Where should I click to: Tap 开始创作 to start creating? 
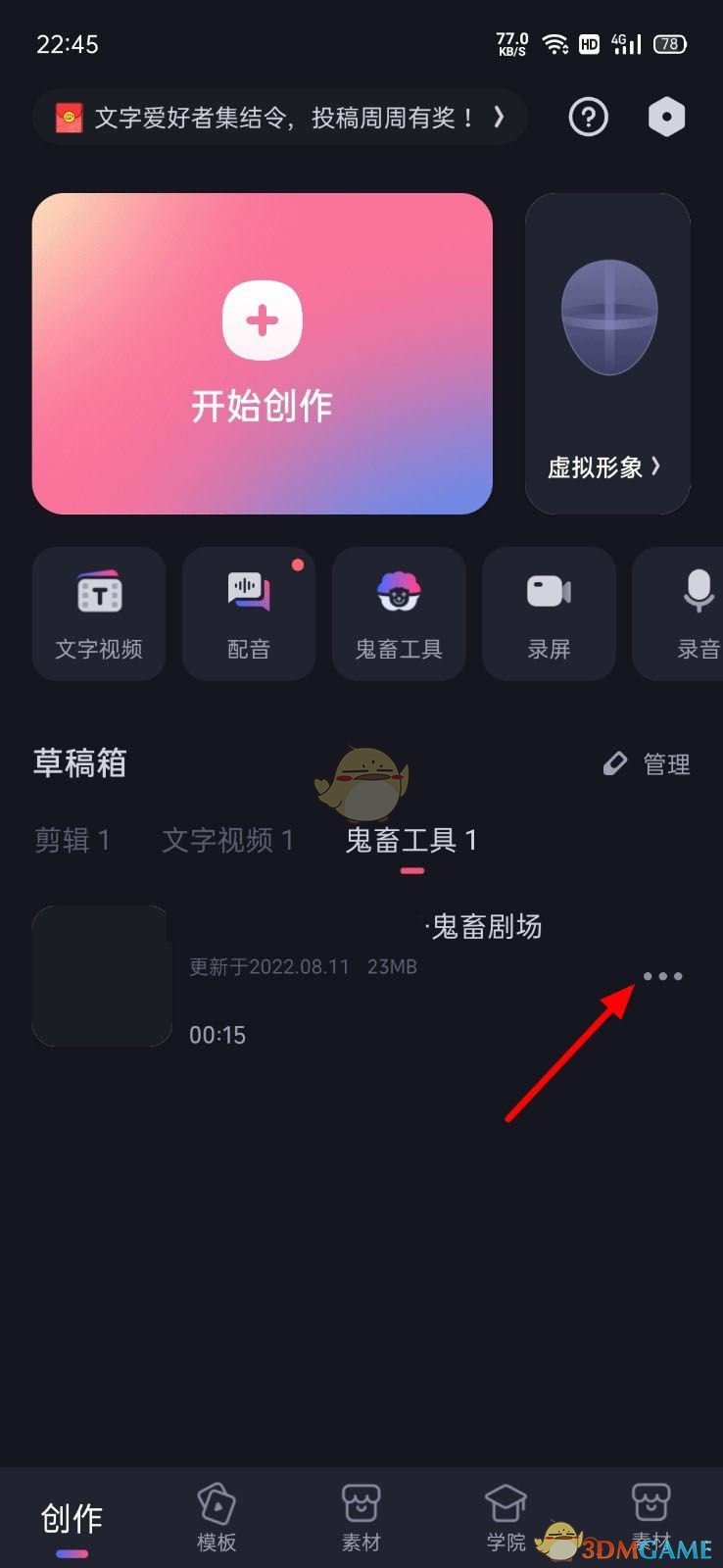pos(262,354)
